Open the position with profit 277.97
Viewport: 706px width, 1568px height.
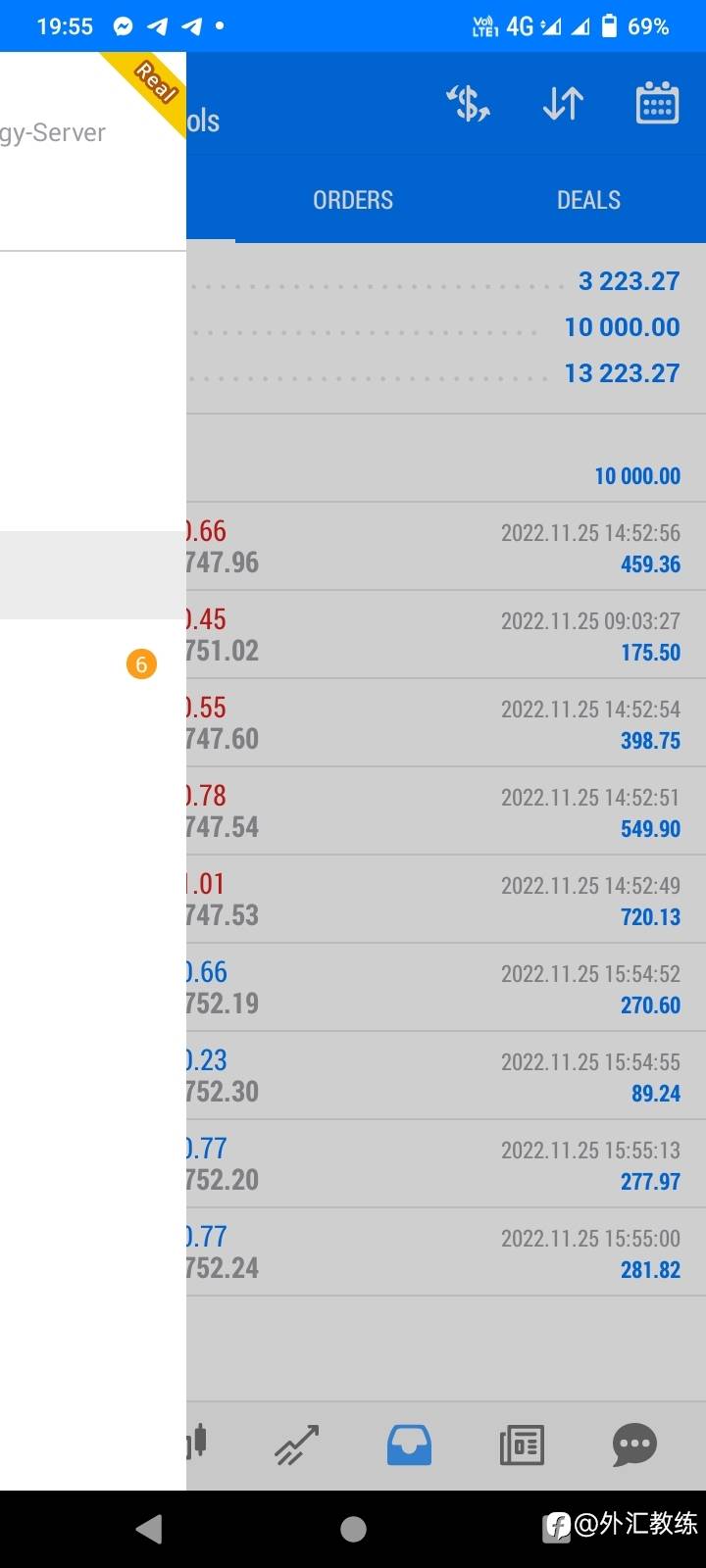[x=446, y=1164]
